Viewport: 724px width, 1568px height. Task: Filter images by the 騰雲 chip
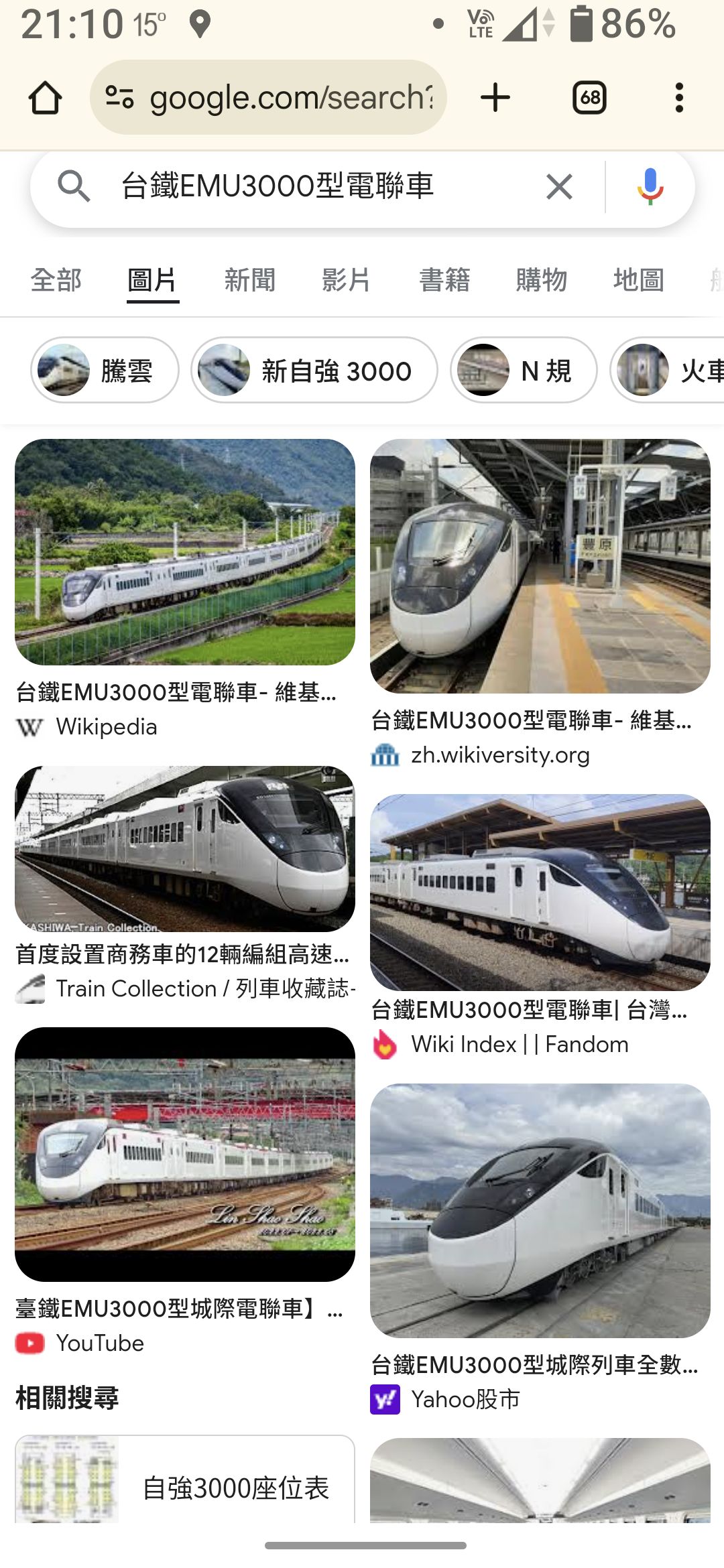point(105,370)
